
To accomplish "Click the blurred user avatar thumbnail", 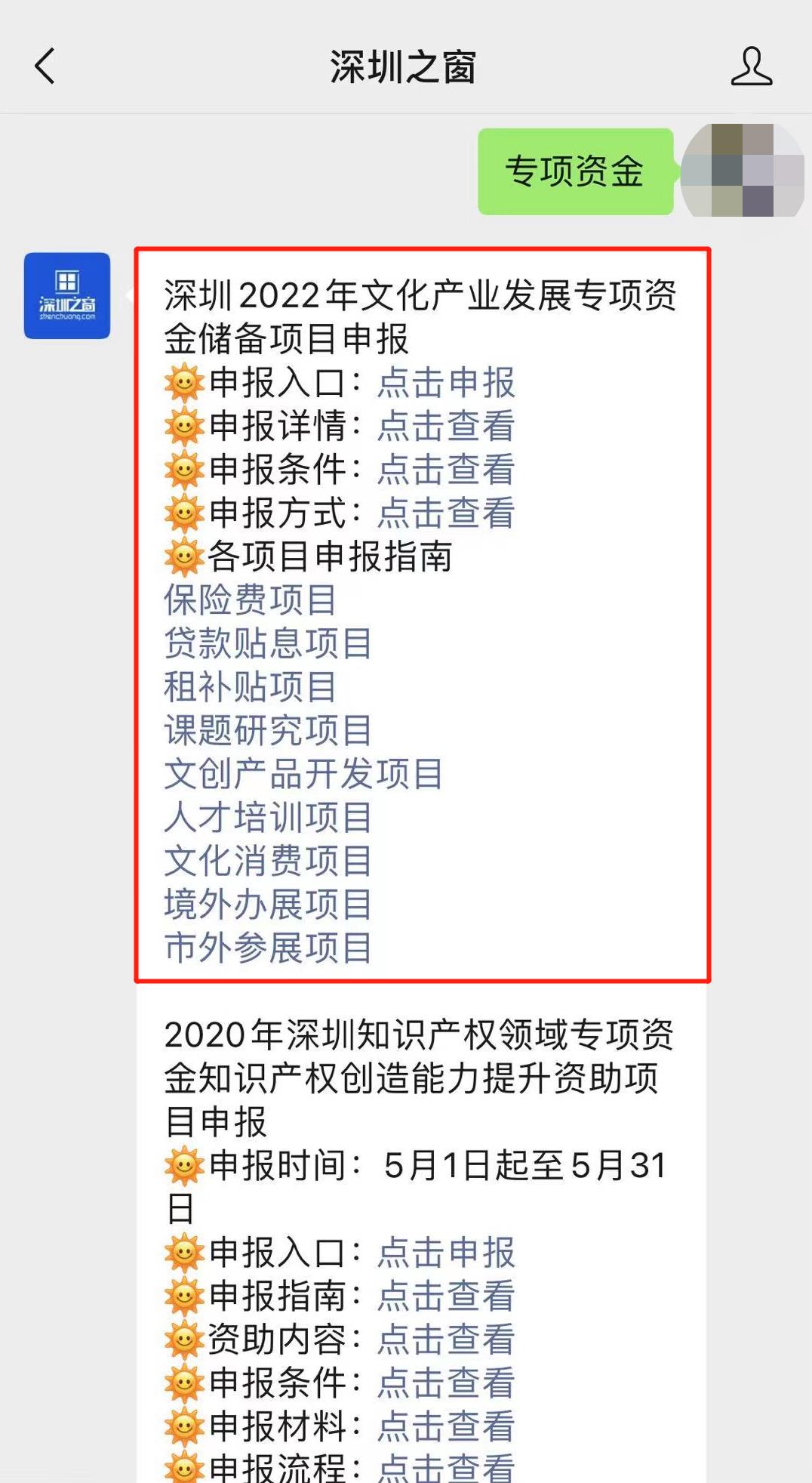I will (742, 169).
